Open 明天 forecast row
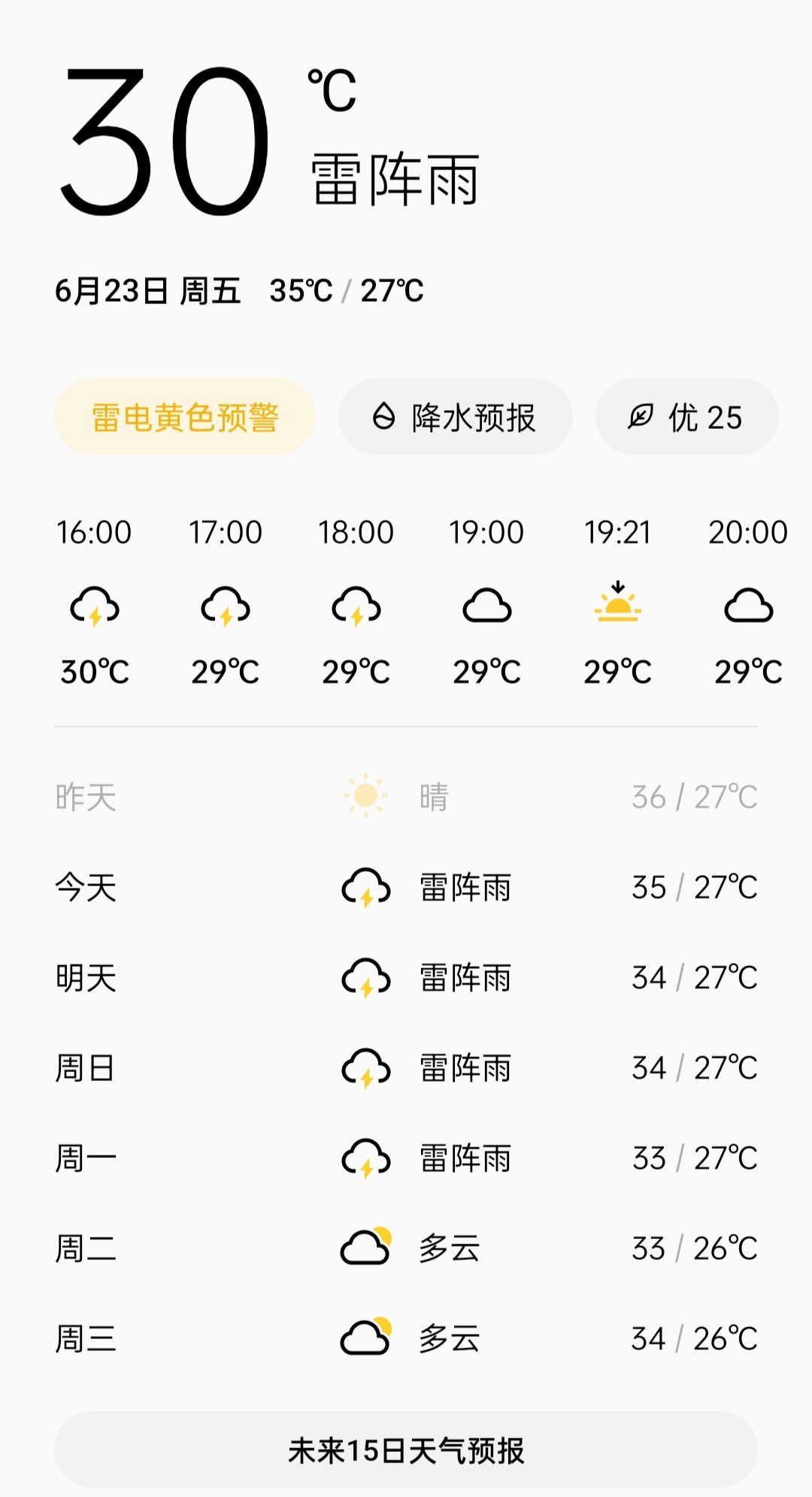 pos(406,978)
